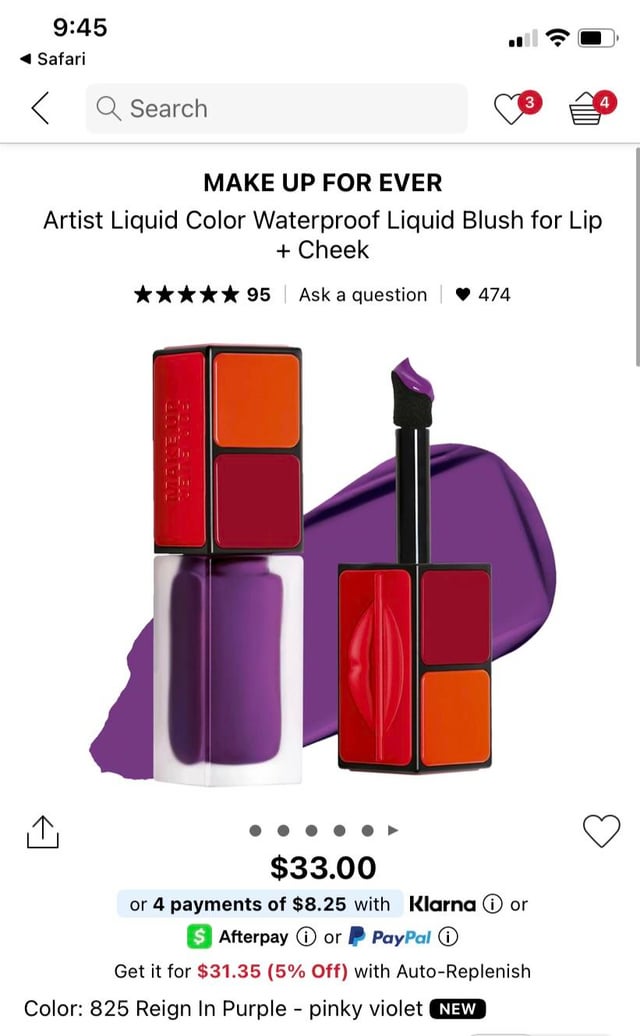This screenshot has width=640, height=1036.
Task: Tap the Search field
Action: (x=276, y=109)
